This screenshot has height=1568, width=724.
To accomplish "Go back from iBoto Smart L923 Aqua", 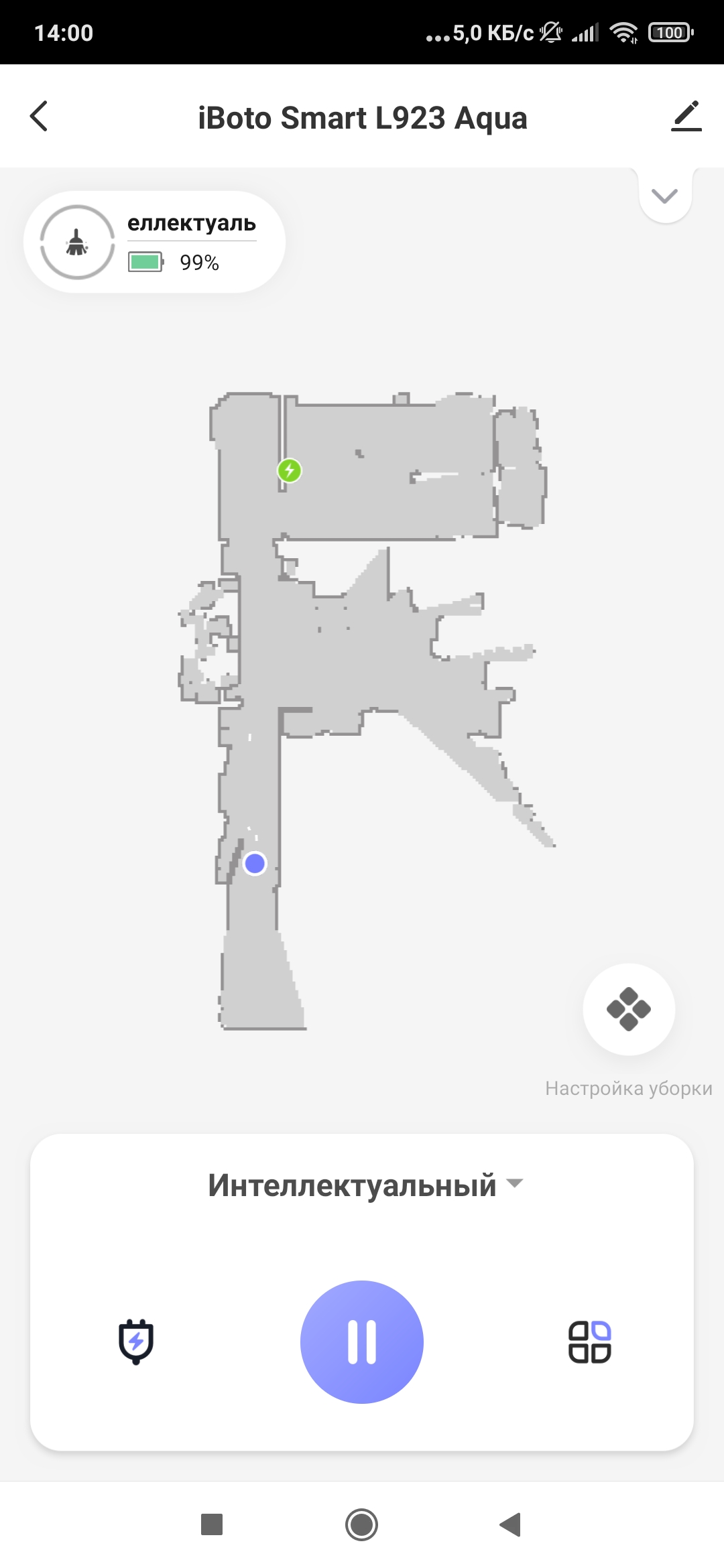I will 39,117.
